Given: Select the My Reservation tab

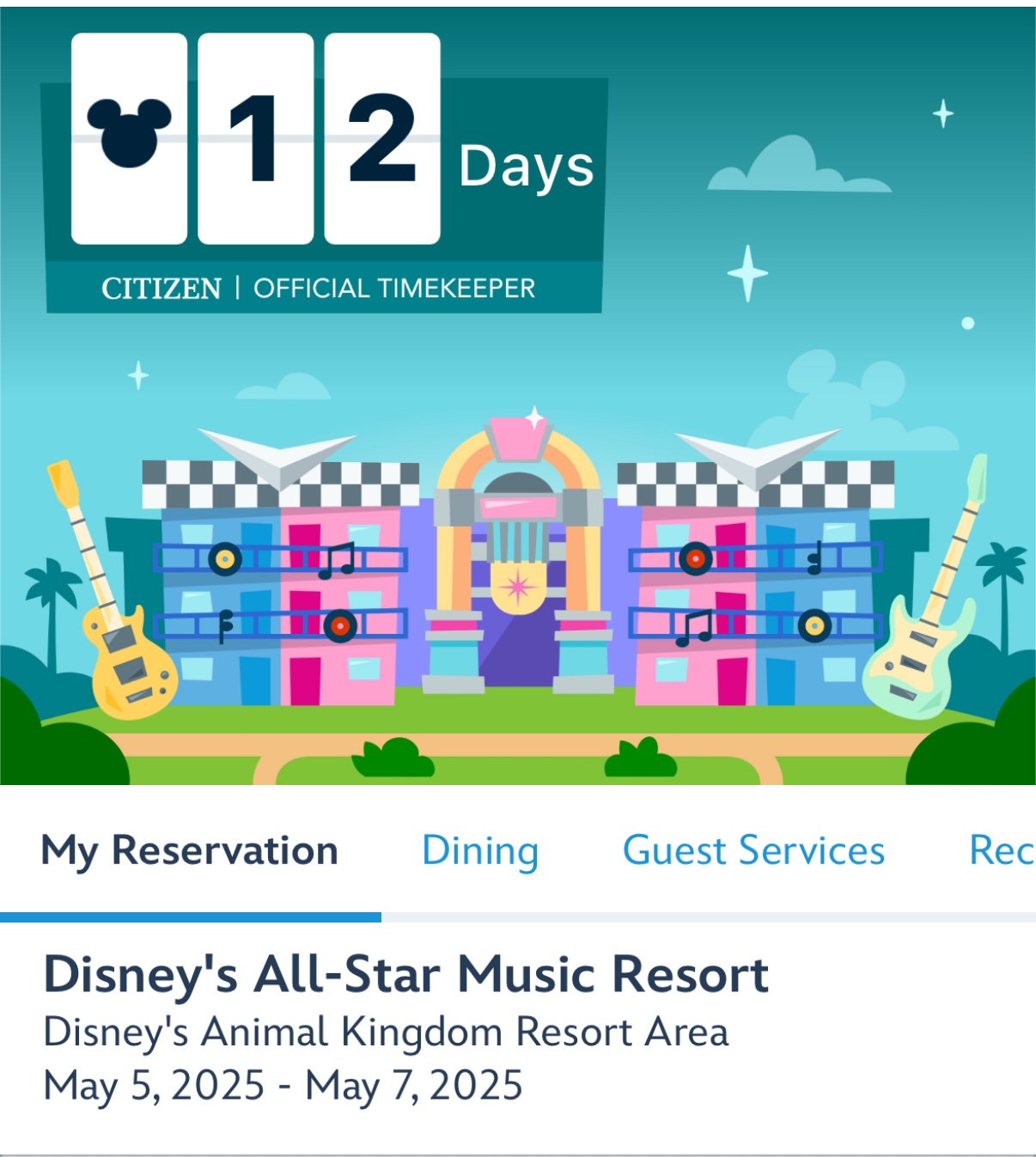Looking at the screenshot, I should [x=190, y=851].
